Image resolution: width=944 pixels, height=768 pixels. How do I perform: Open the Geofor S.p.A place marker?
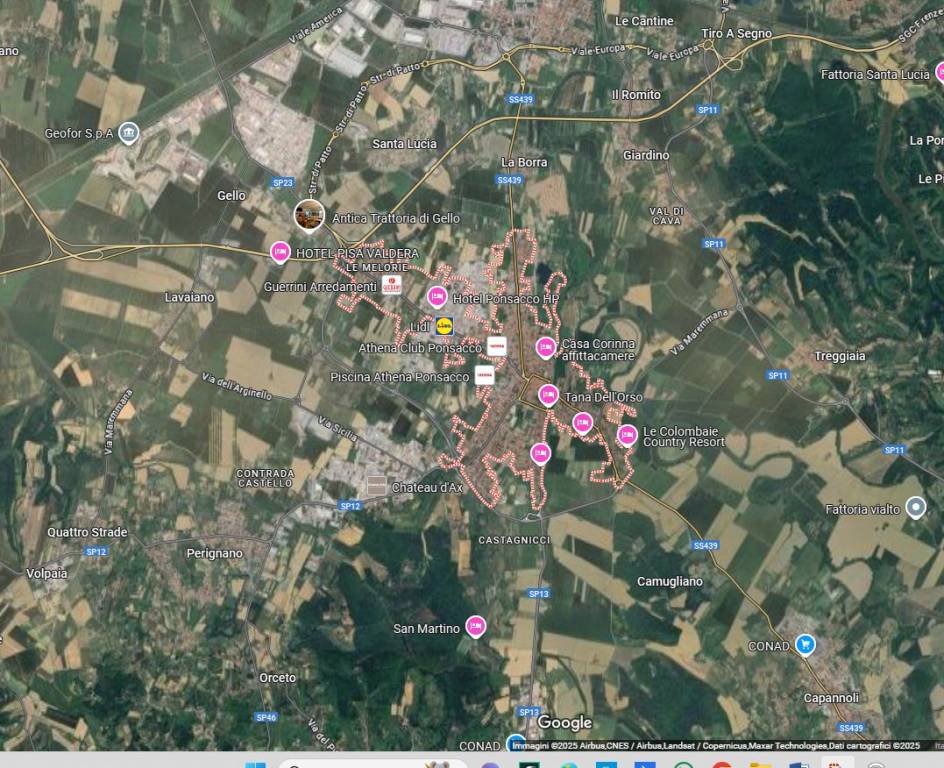[128, 132]
